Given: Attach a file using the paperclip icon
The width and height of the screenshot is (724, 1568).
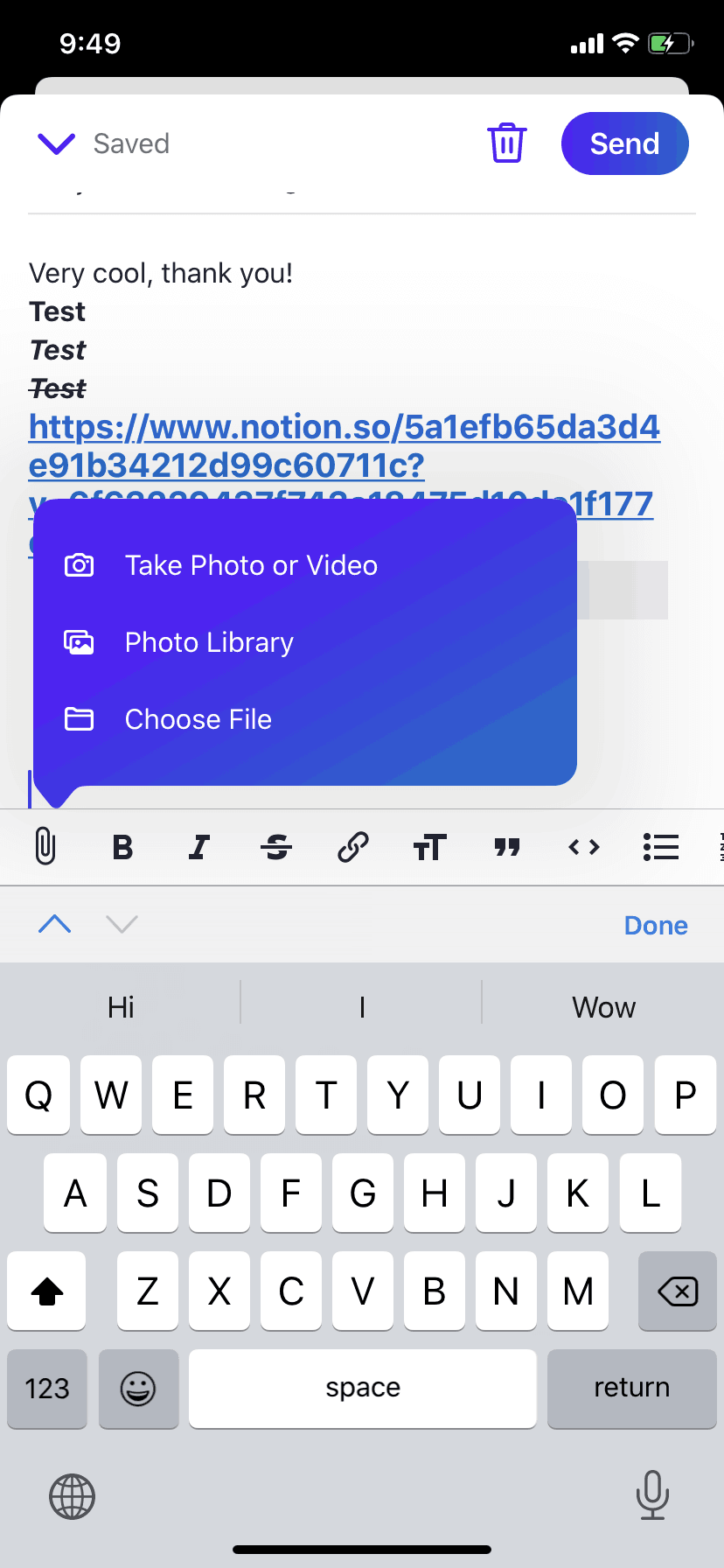Looking at the screenshot, I should 45,846.
